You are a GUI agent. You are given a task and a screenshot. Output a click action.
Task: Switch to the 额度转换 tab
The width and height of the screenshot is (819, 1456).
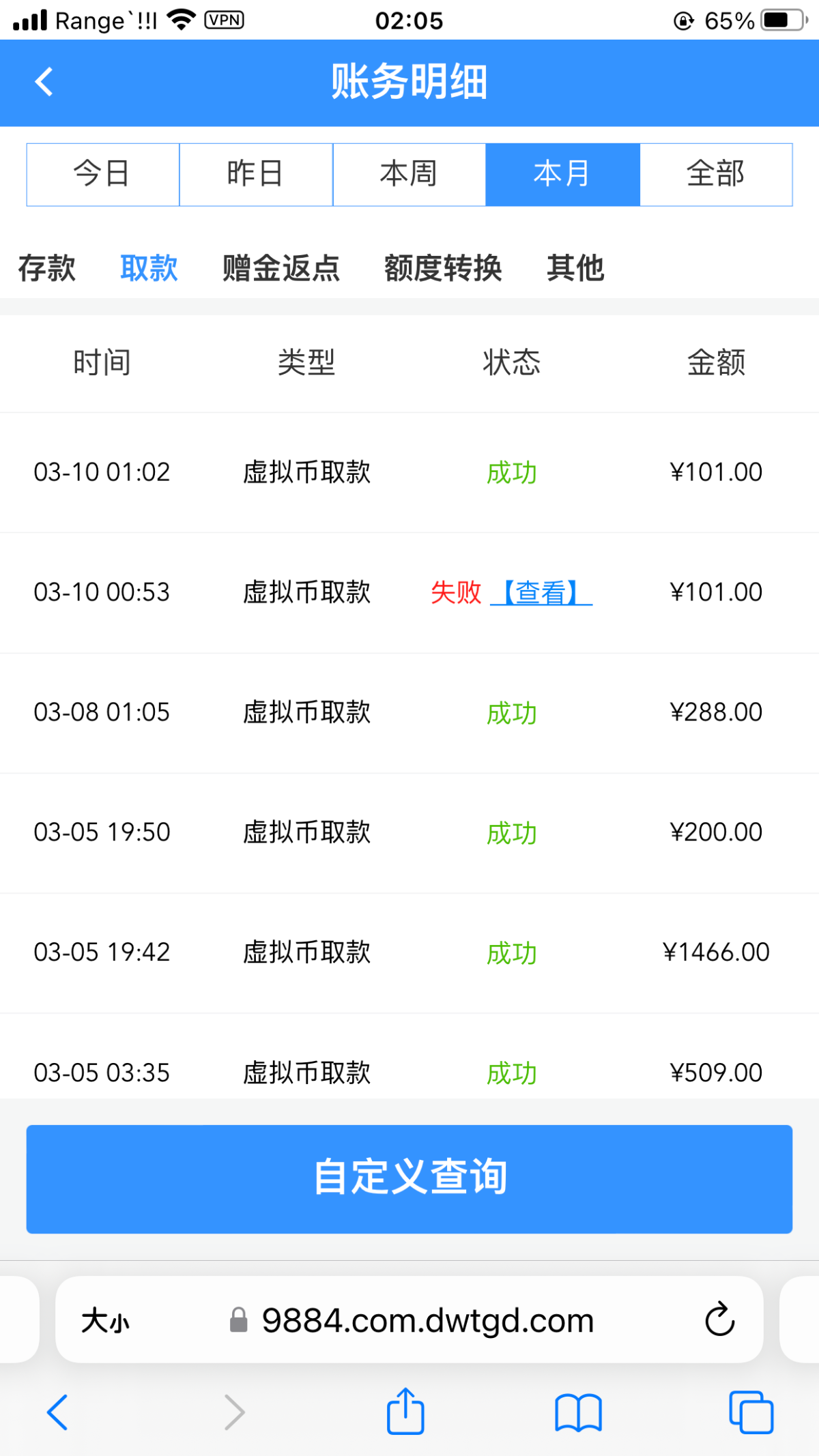(x=443, y=268)
